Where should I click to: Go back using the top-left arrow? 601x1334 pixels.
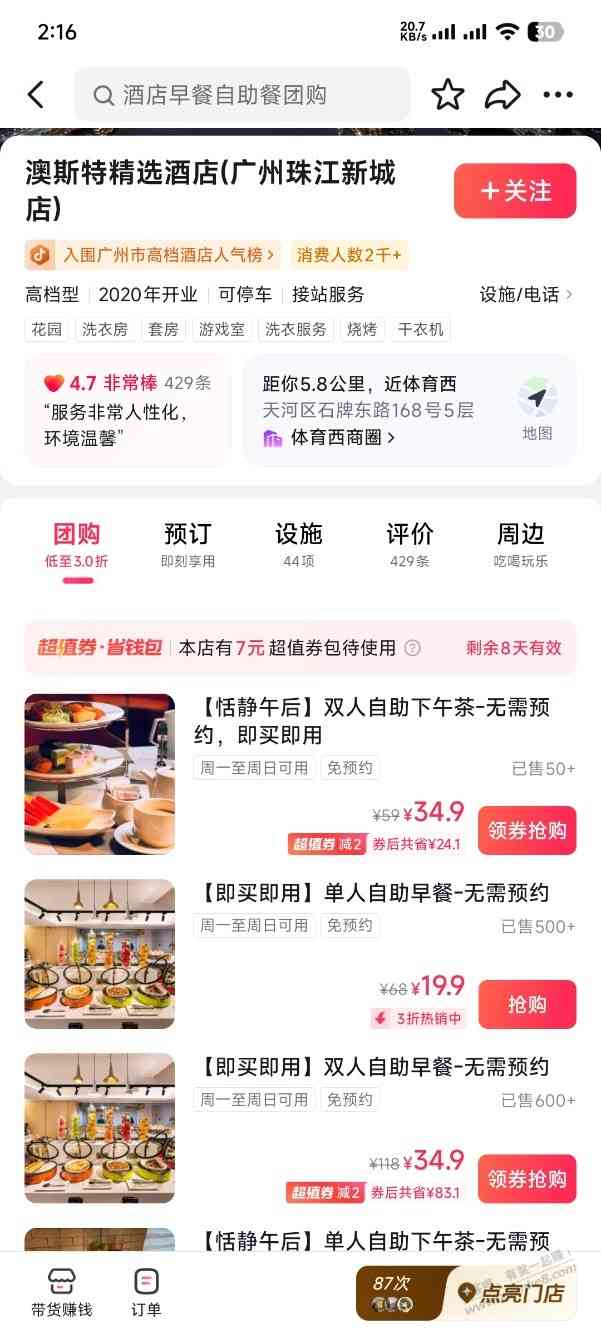36,95
